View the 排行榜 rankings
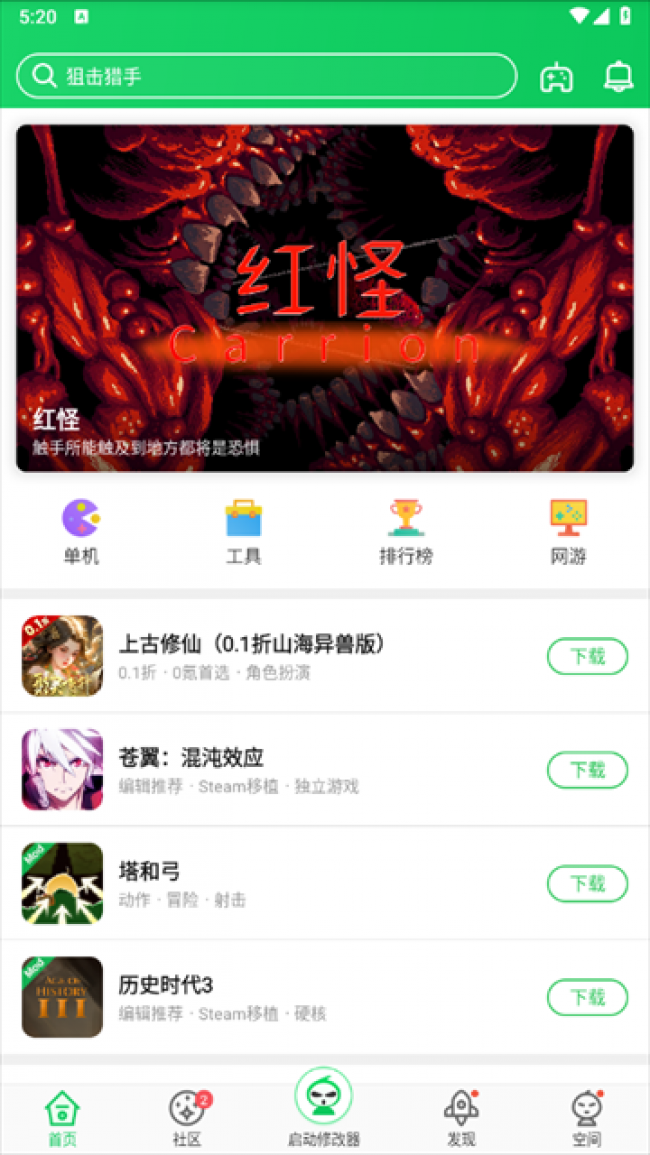The height and width of the screenshot is (1155, 650). [406, 532]
